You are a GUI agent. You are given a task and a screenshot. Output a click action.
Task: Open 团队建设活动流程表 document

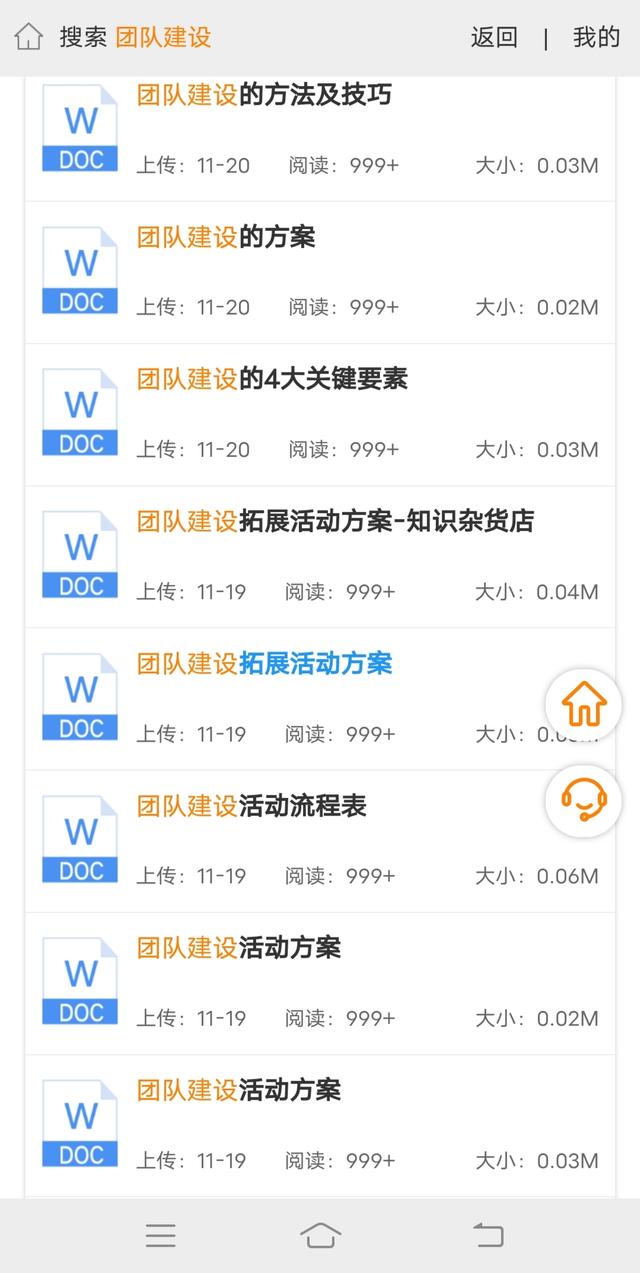click(x=251, y=806)
